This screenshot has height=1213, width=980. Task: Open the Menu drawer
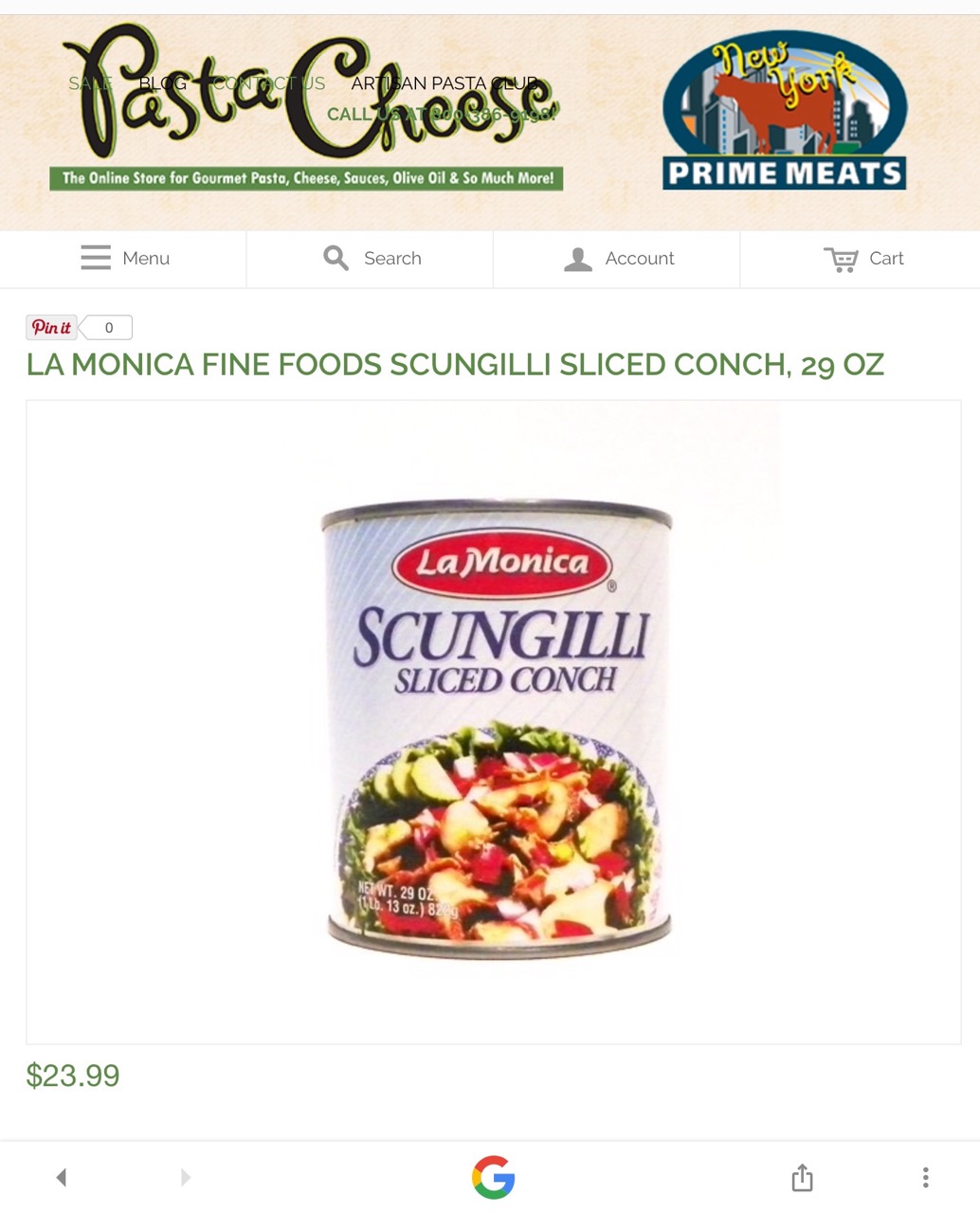(x=124, y=258)
